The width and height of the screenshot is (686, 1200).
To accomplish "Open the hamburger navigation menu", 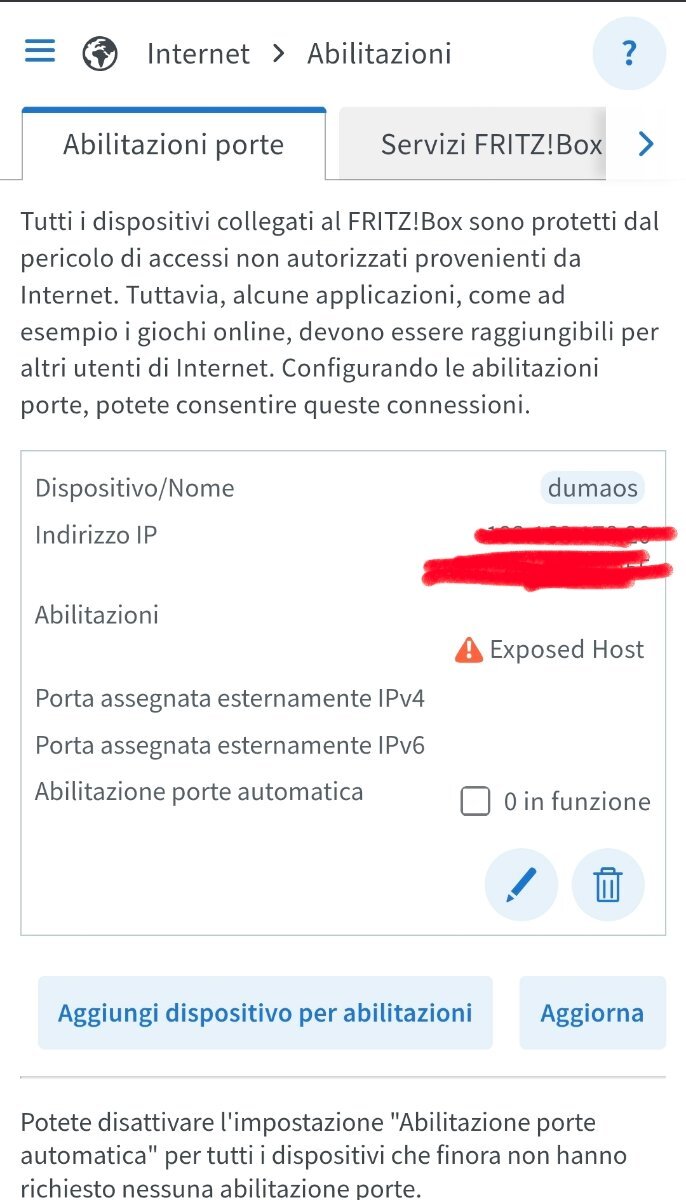I will (x=40, y=51).
